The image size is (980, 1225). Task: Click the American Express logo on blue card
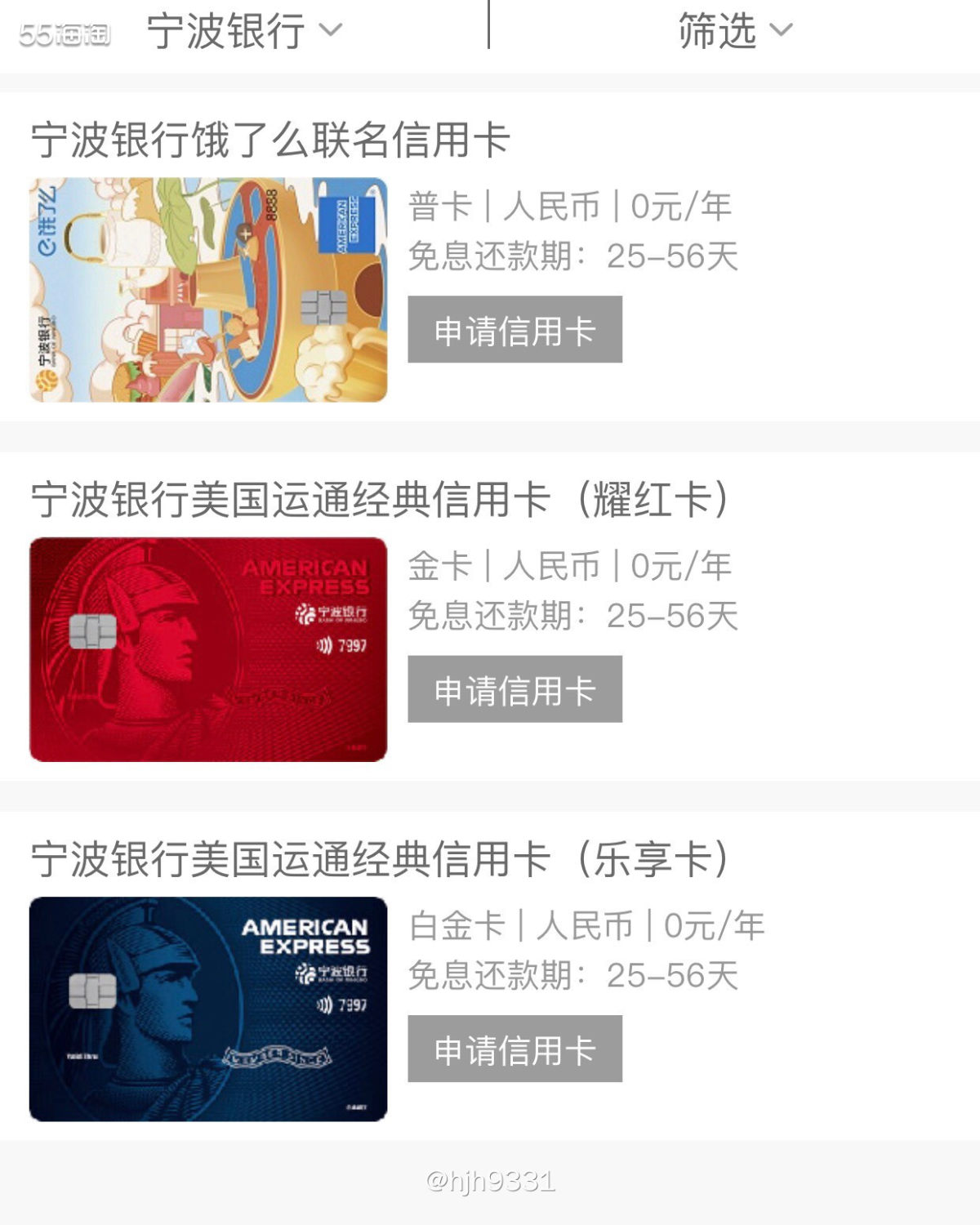click(x=305, y=936)
